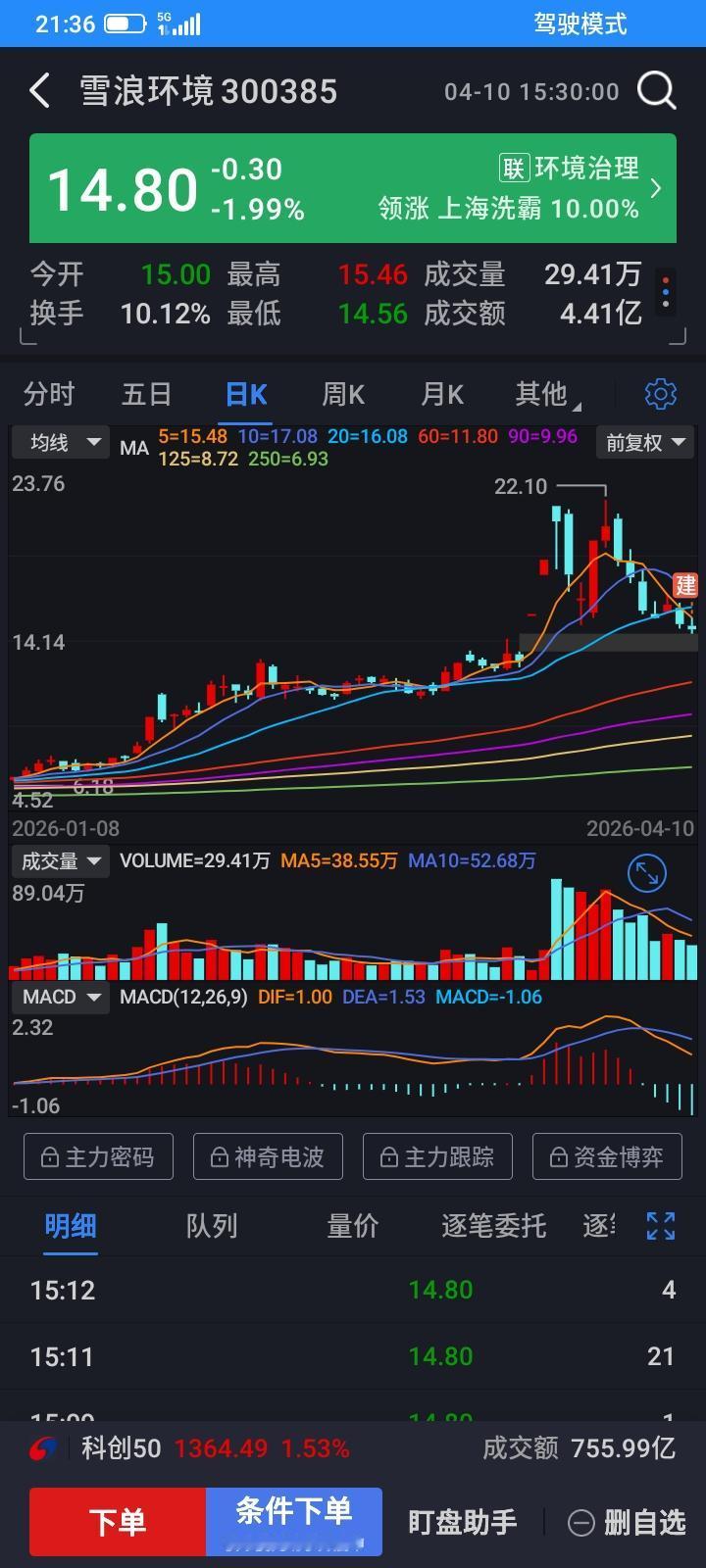This screenshot has height=1568, width=706.
Task: Tap the back arrow to exit stock page
Action: coord(39,89)
